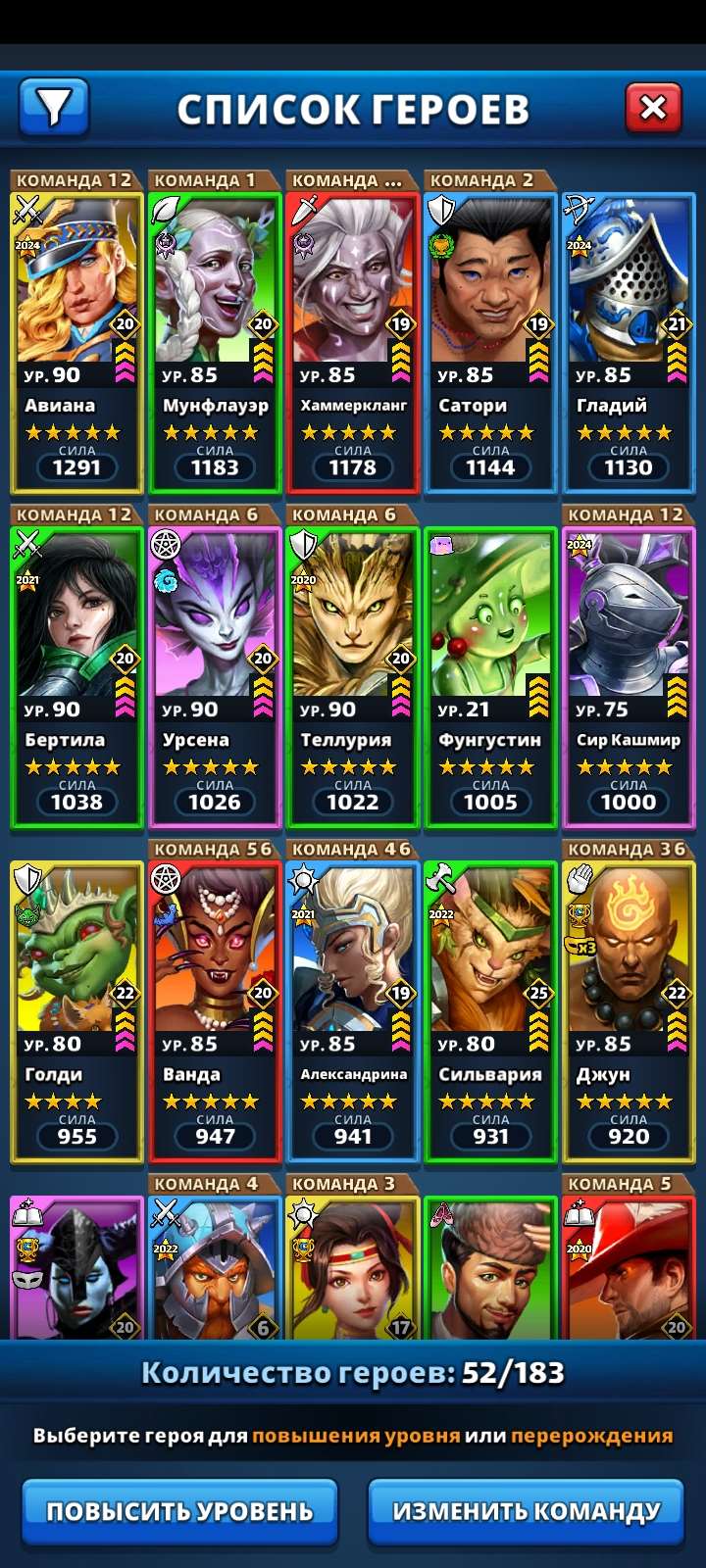The height and width of the screenshot is (1568, 706).
Task: Open the hero filter funnel
Action: [x=53, y=107]
